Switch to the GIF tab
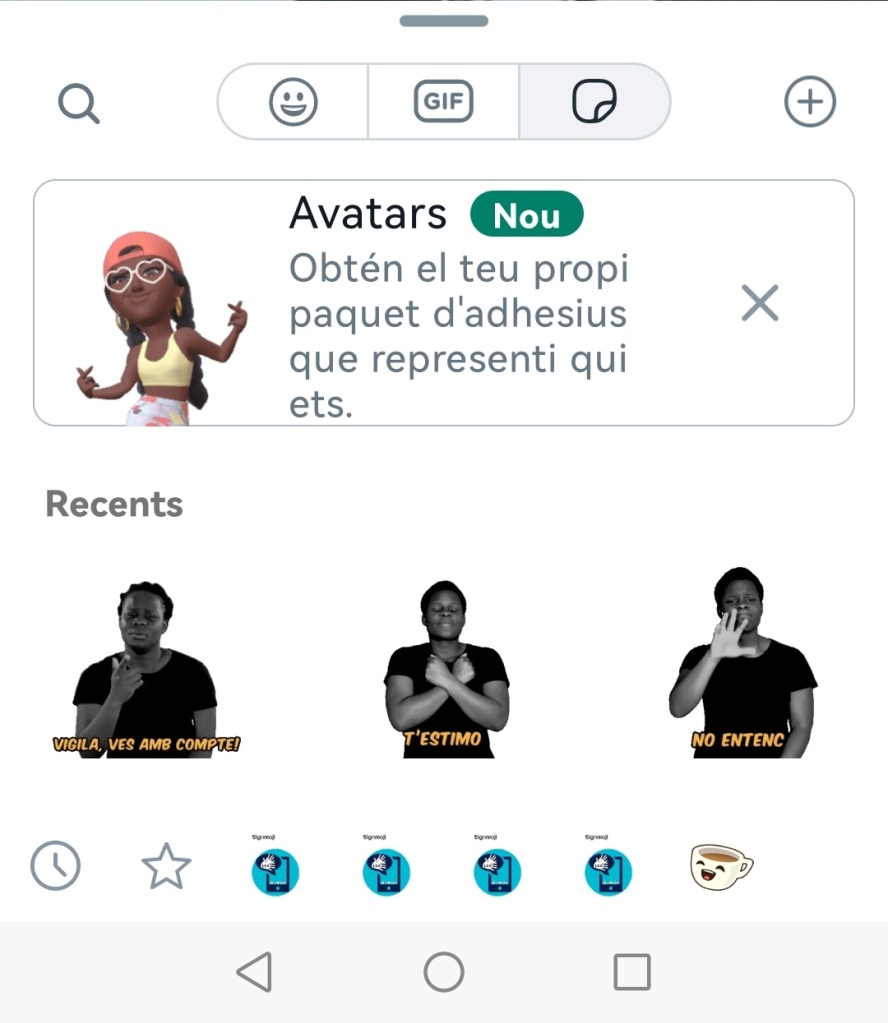 (443, 101)
